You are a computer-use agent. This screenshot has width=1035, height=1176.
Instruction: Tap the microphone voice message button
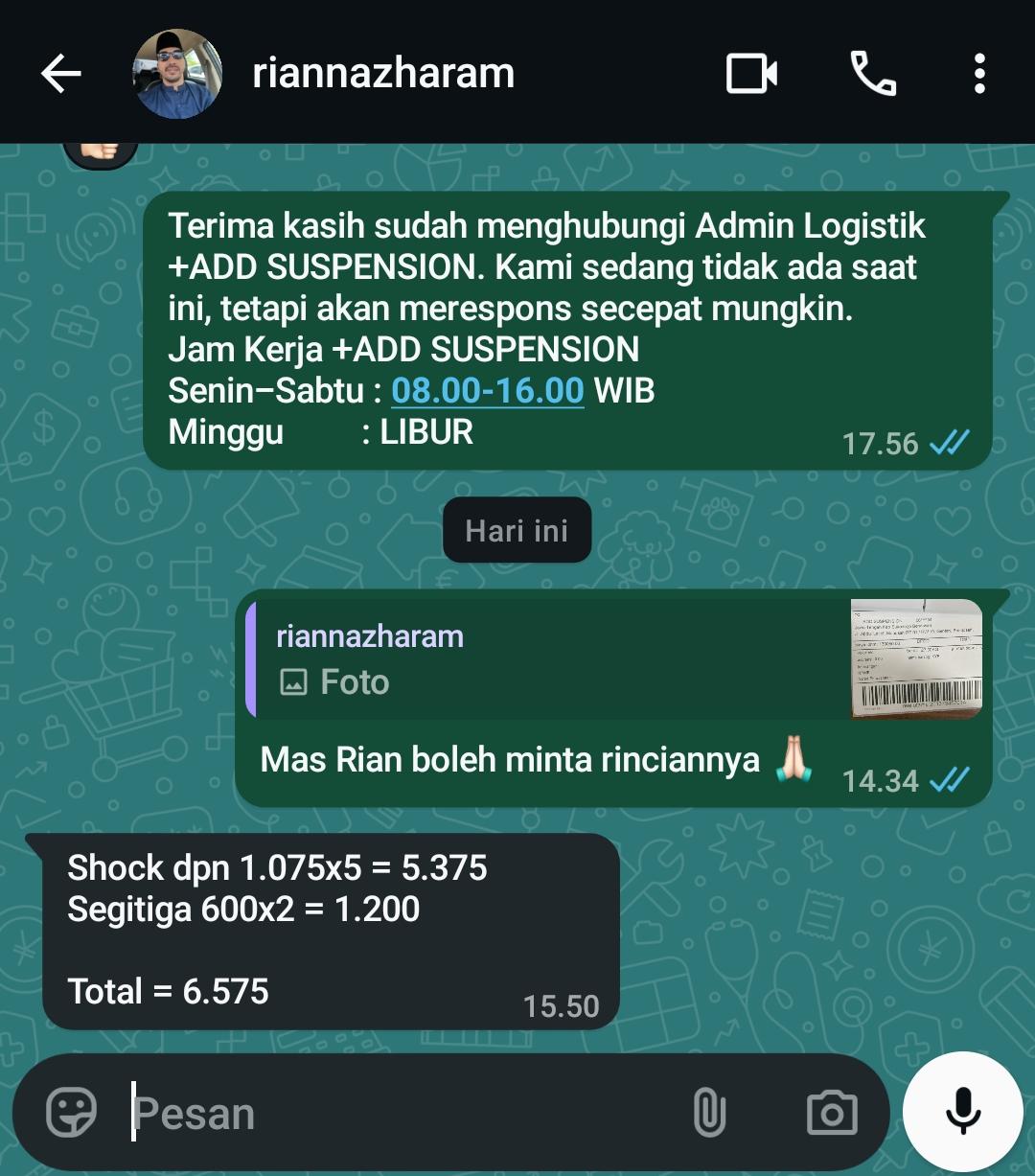pos(962,1111)
